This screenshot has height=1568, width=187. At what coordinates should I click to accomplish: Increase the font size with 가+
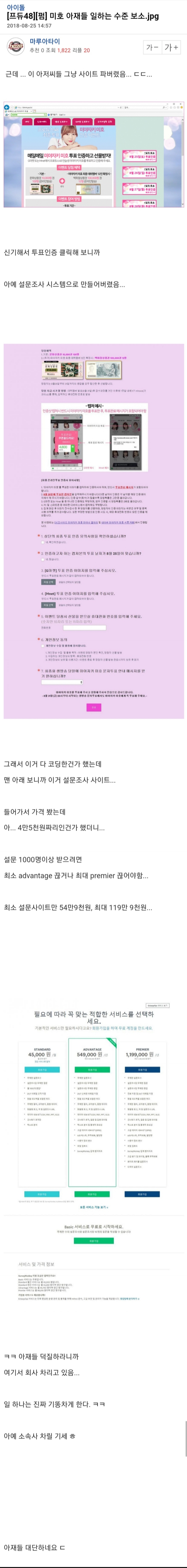tap(171, 47)
